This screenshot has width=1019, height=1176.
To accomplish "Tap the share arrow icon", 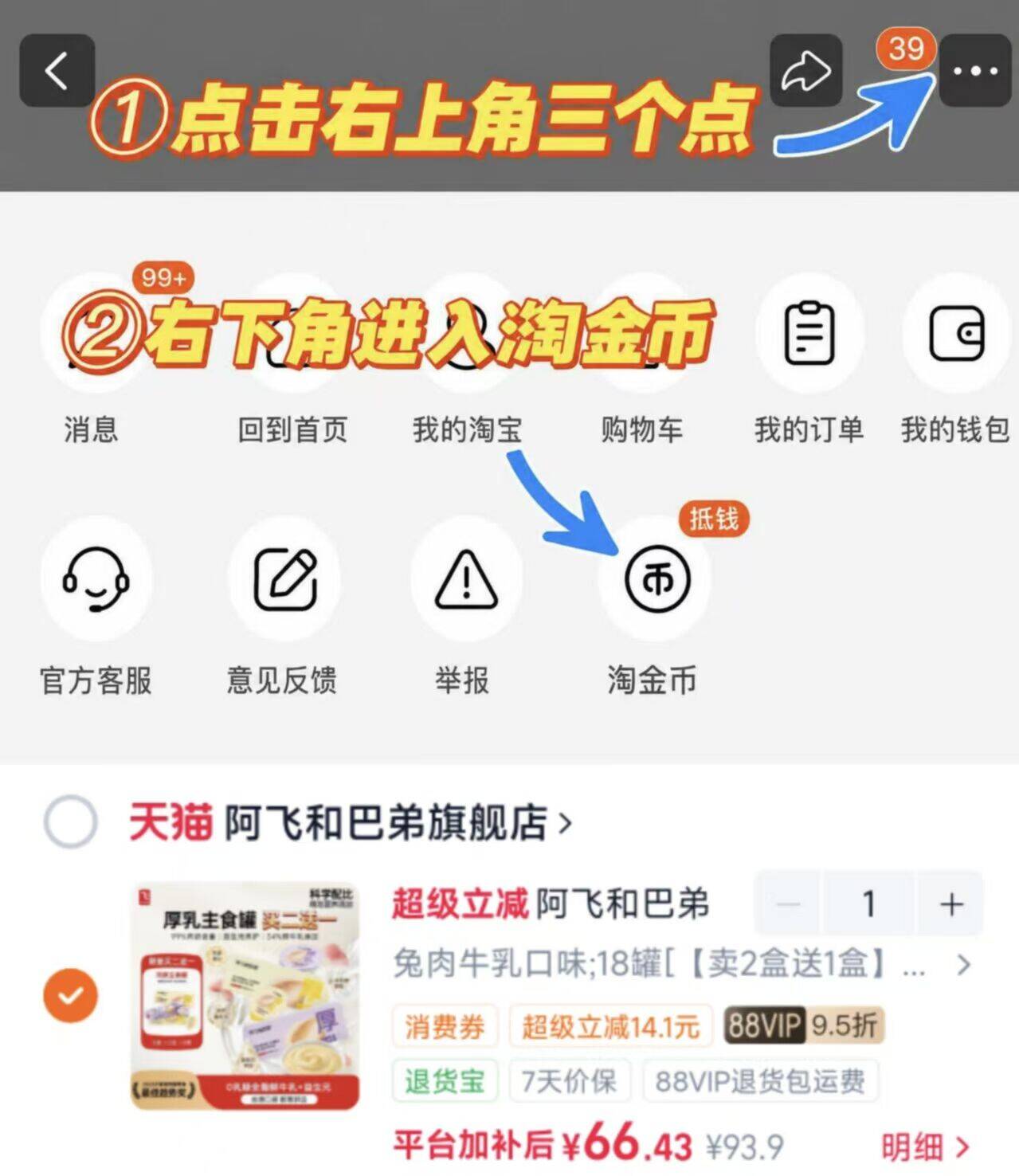I will [x=805, y=71].
